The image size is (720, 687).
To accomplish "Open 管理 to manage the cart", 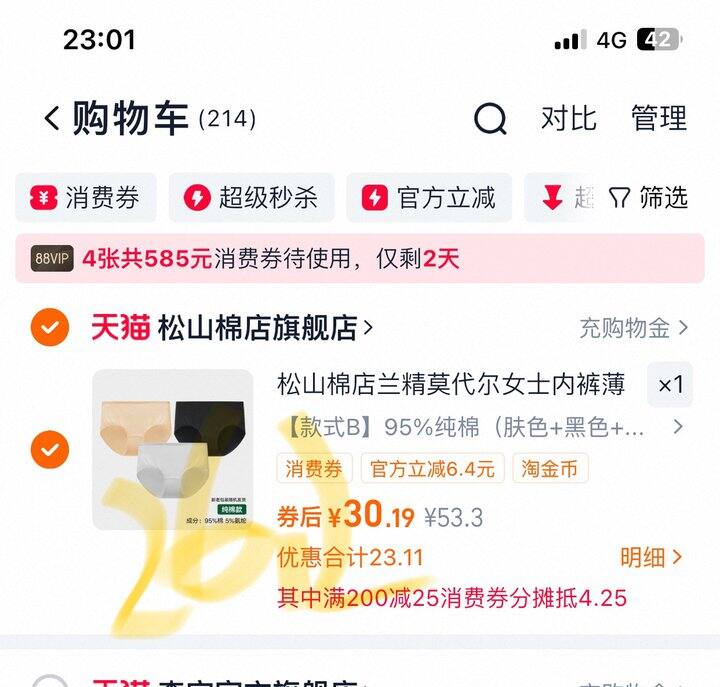I will point(659,118).
